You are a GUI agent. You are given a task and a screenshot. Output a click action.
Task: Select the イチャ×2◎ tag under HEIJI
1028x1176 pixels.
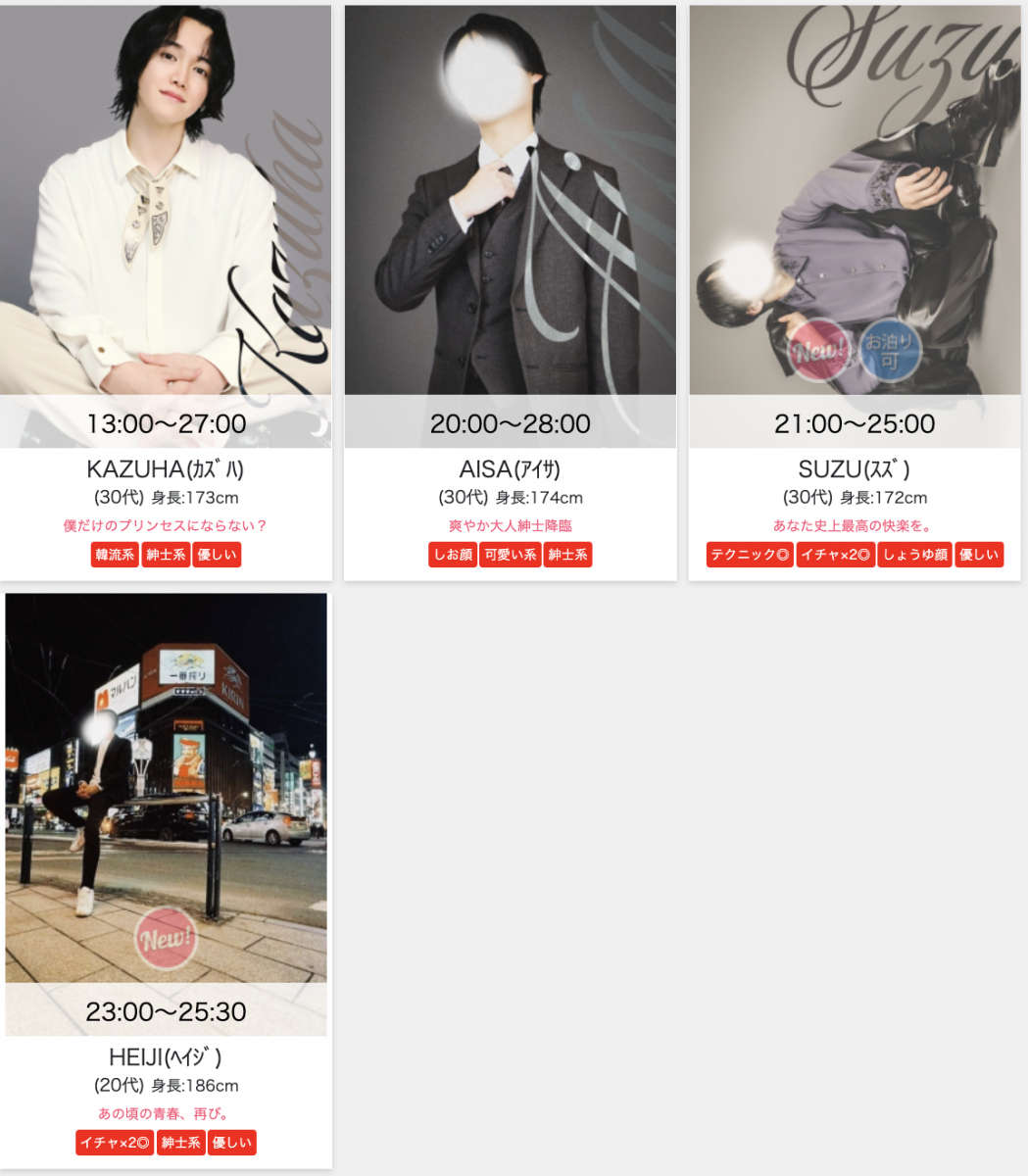tap(115, 1143)
